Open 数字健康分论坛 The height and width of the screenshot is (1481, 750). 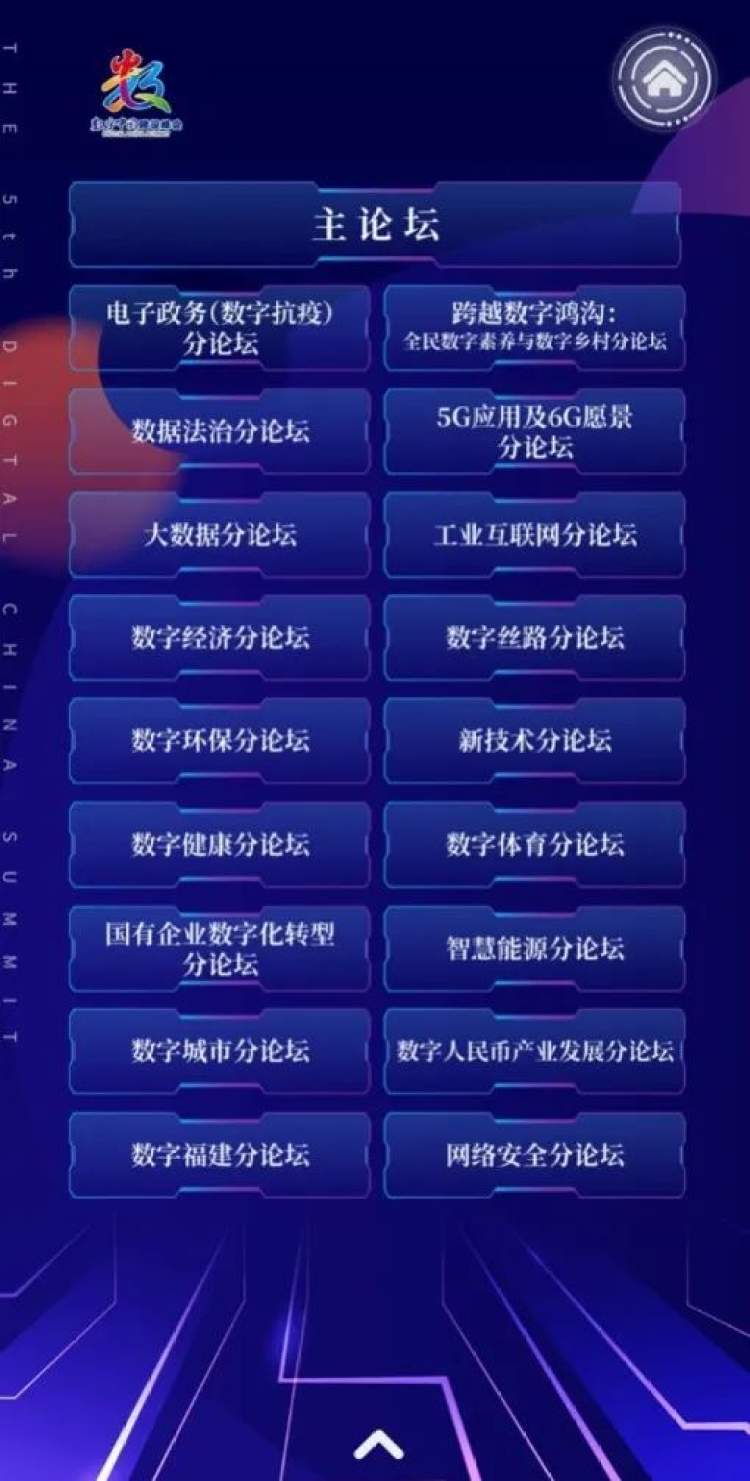point(220,845)
